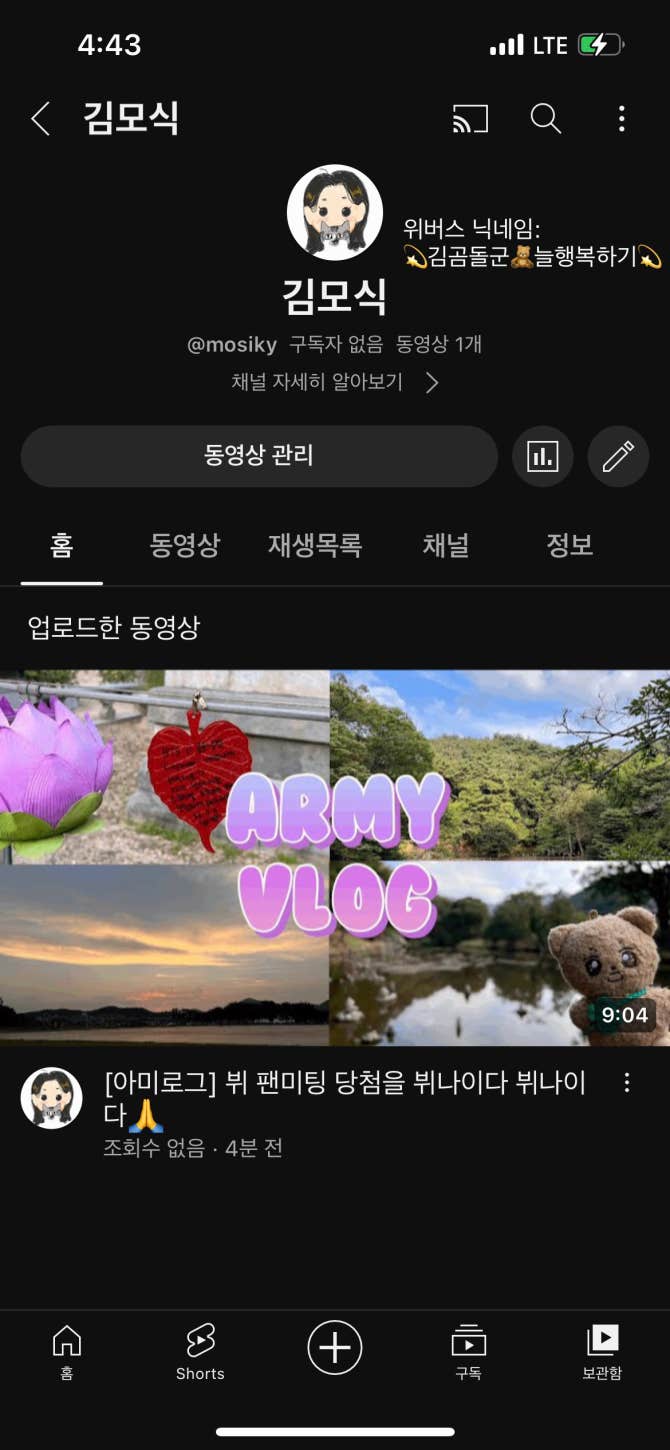The image size is (670, 1450).
Task: Open 채널 자세히 알아보기 channel details
Action: [x=334, y=382]
